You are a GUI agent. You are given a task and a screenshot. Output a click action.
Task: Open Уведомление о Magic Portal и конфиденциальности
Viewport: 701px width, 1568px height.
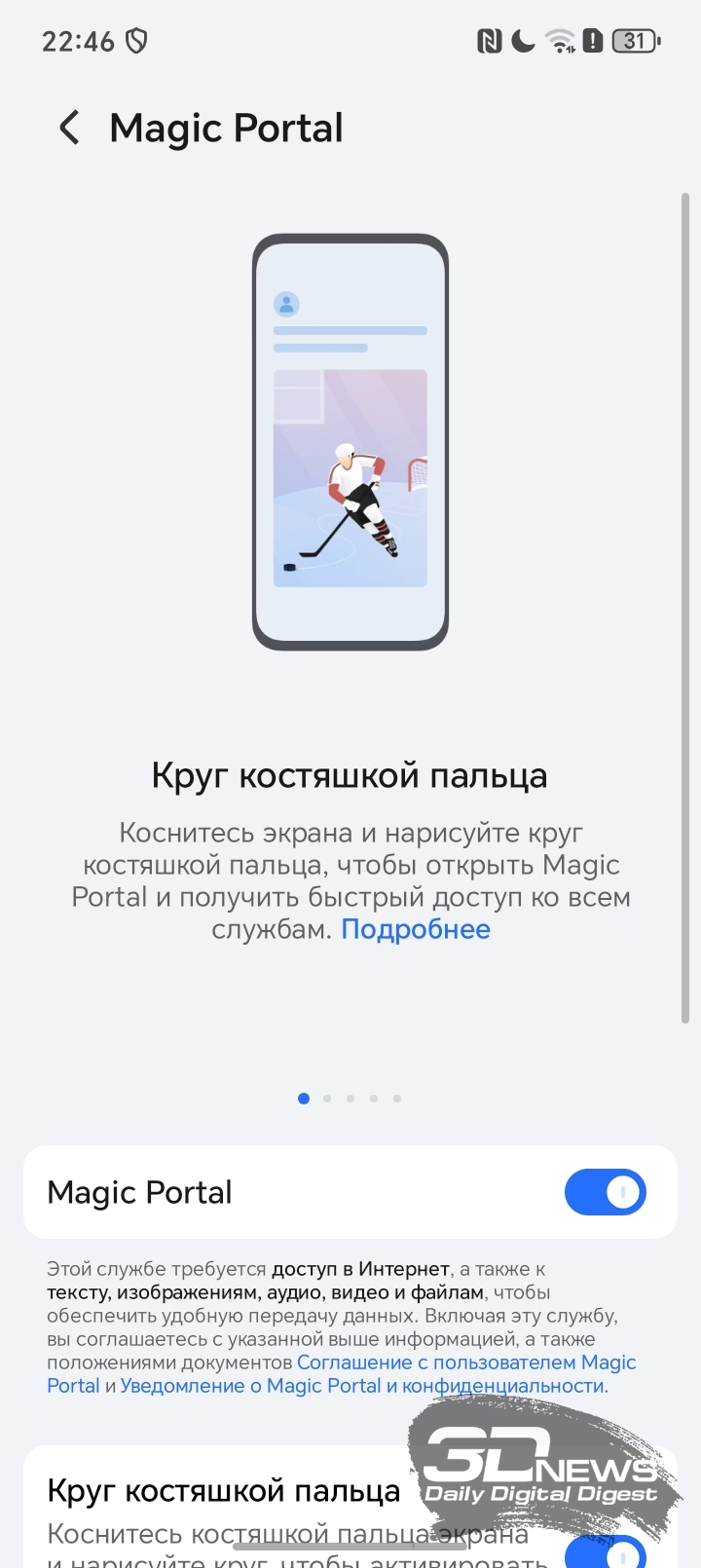tap(362, 1386)
